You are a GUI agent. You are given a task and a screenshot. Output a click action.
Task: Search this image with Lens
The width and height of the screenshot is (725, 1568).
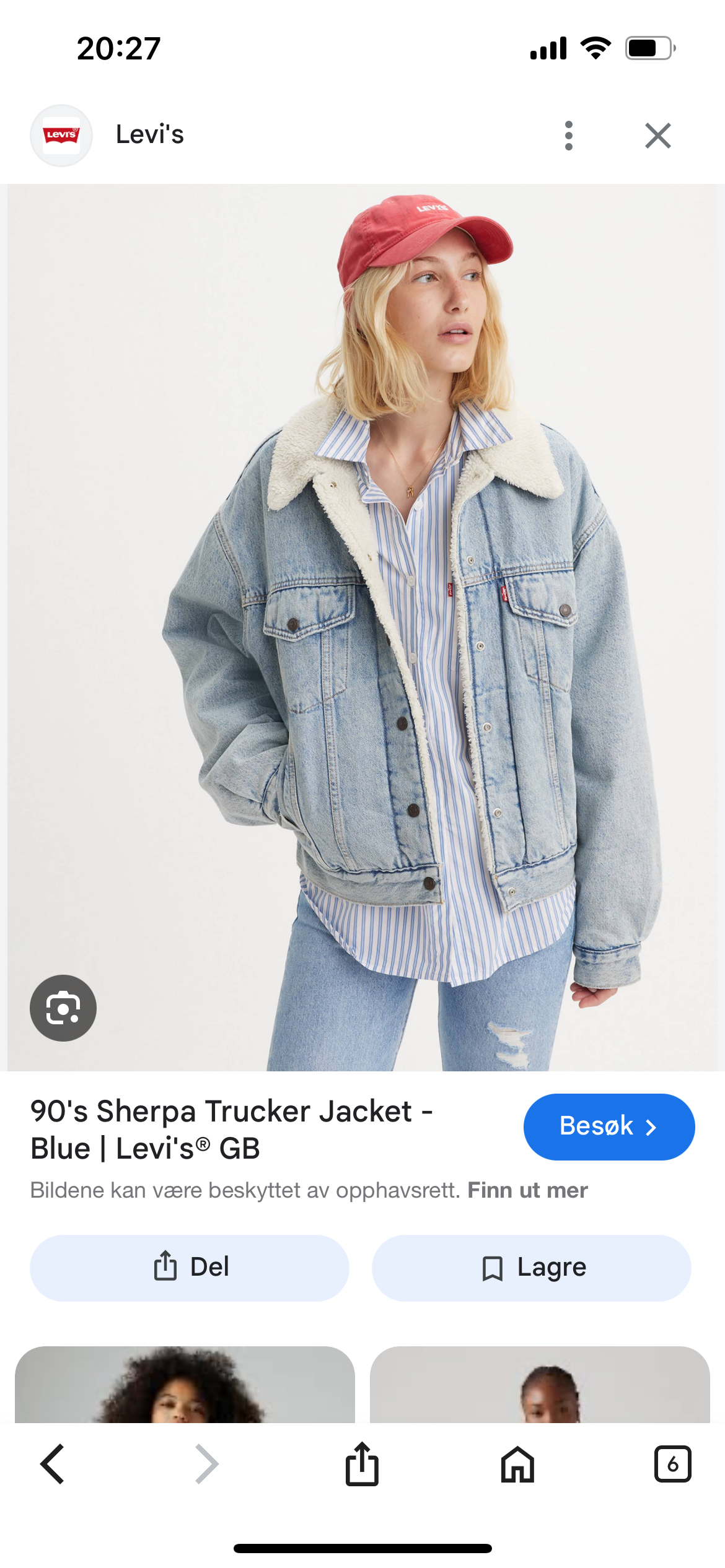point(63,1008)
